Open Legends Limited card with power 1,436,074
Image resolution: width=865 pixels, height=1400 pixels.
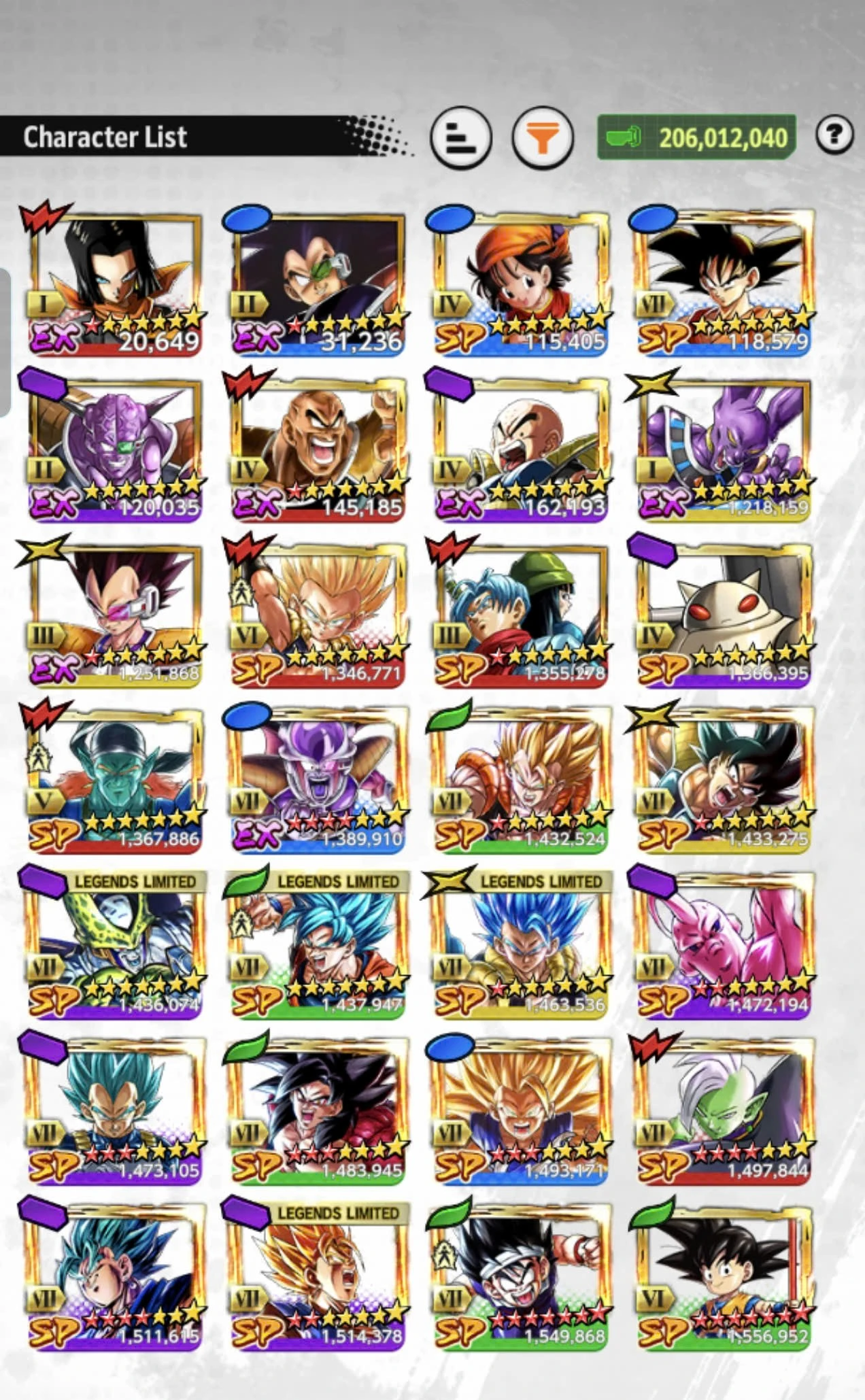pyautogui.click(x=114, y=946)
